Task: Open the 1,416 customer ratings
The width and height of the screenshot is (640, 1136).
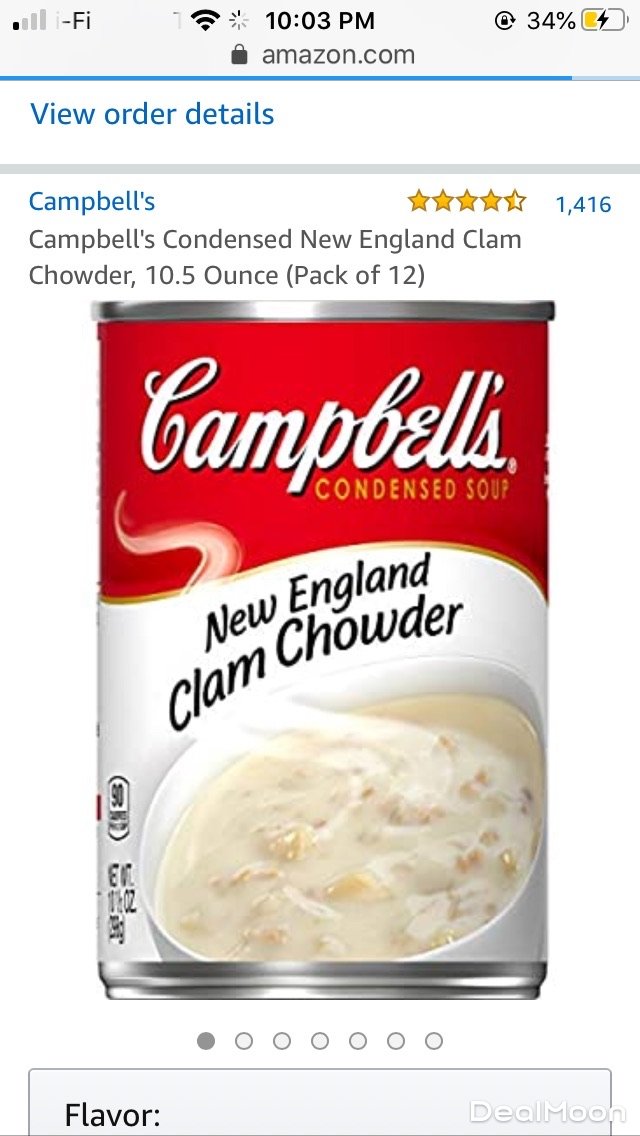Action: point(583,204)
